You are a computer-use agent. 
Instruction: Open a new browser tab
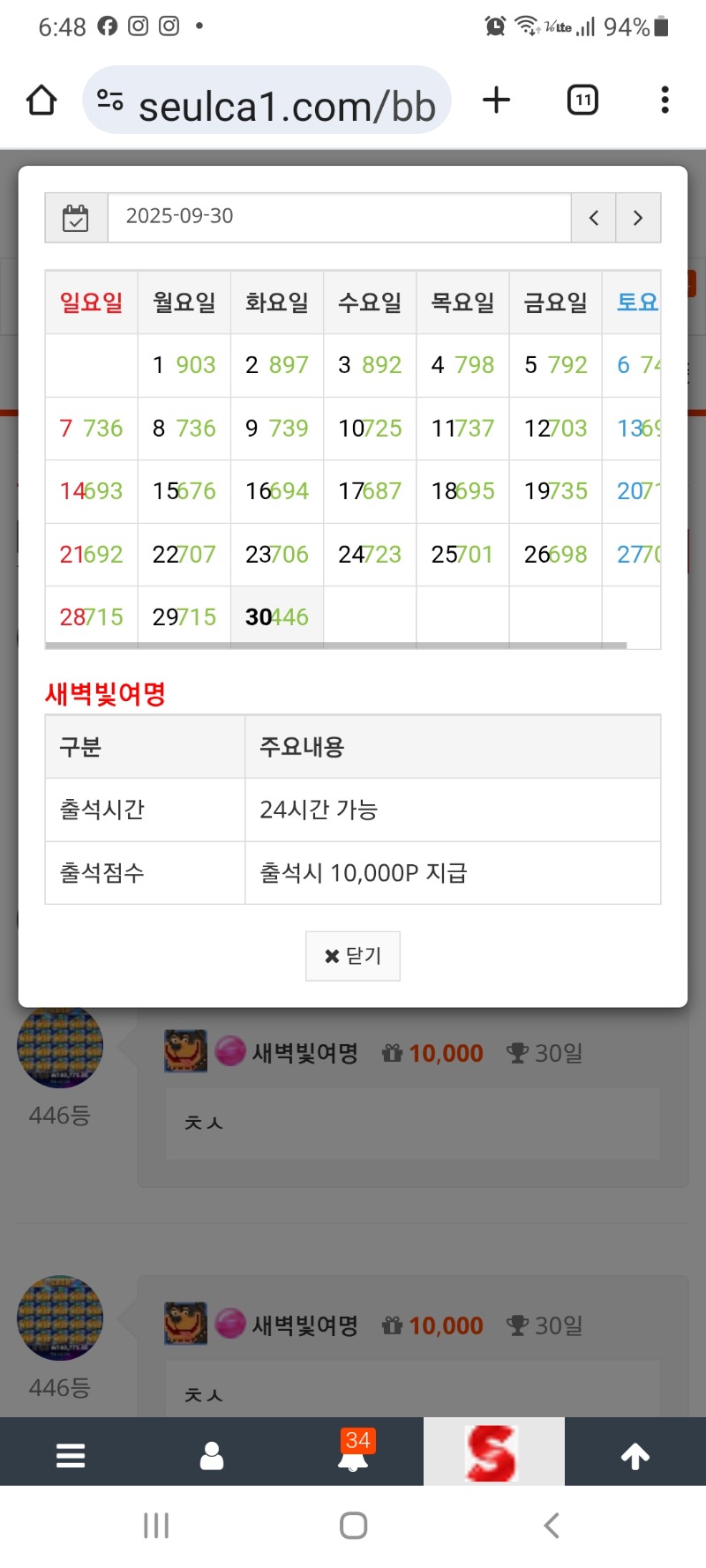click(x=497, y=100)
